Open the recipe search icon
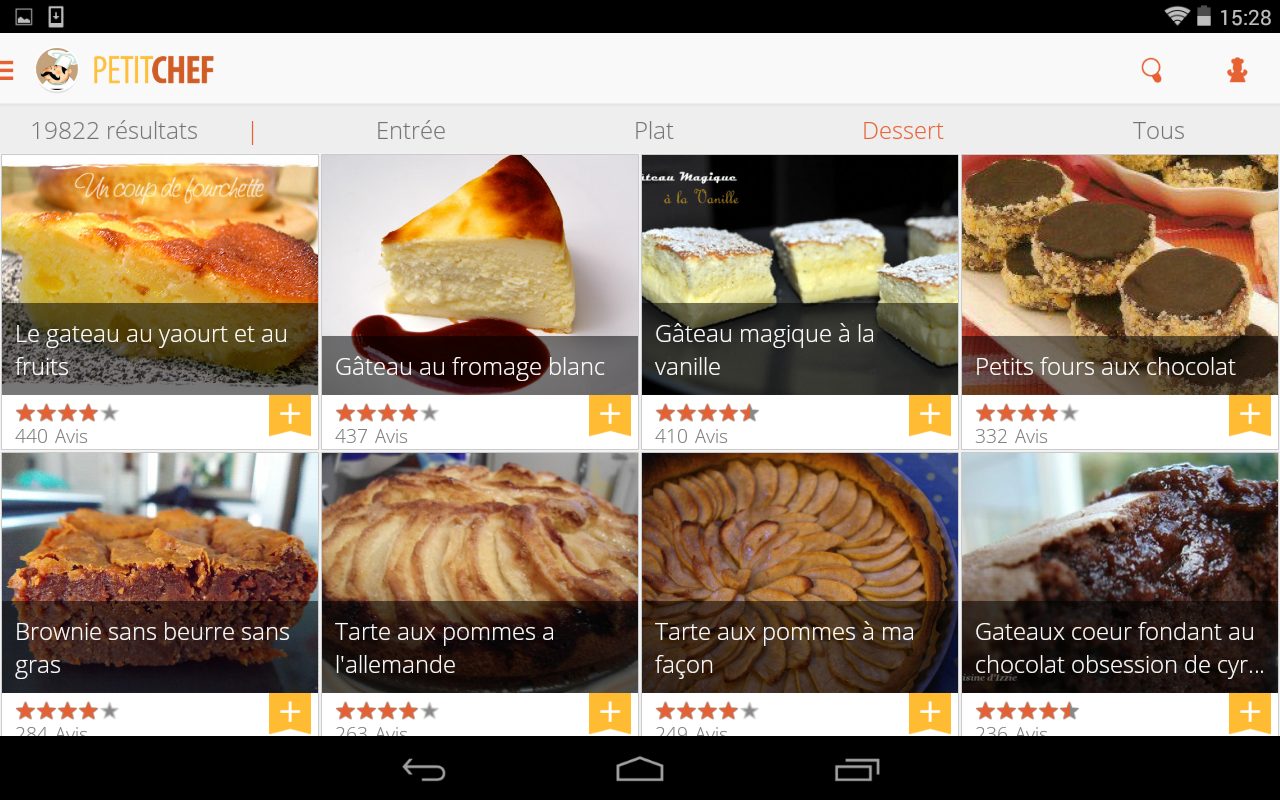The width and height of the screenshot is (1280, 800). click(x=1152, y=70)
